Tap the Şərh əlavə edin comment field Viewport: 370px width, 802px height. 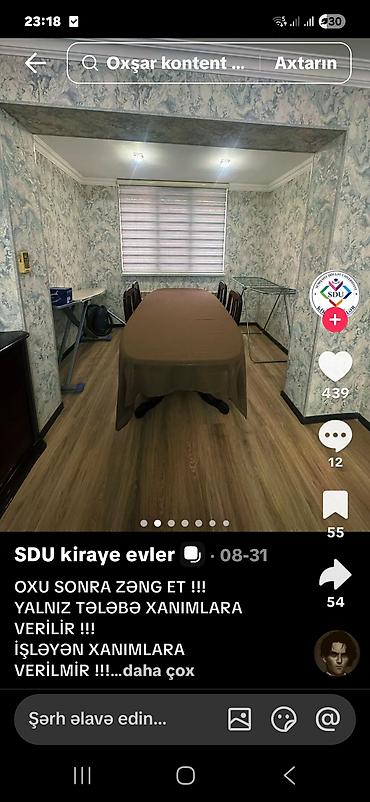pyautogui.click(x=97, y=719)
